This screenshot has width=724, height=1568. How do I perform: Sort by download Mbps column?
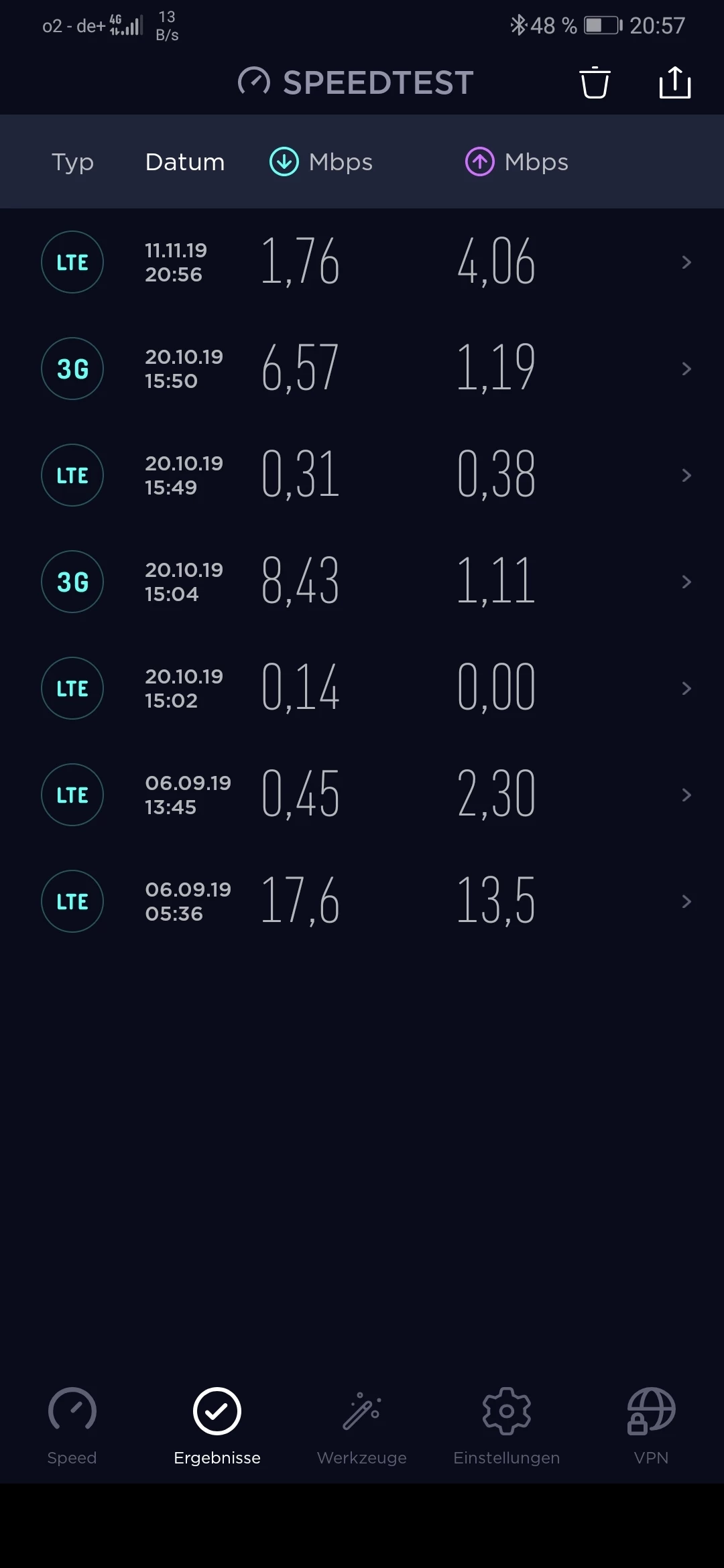click(x=322, y=162)
